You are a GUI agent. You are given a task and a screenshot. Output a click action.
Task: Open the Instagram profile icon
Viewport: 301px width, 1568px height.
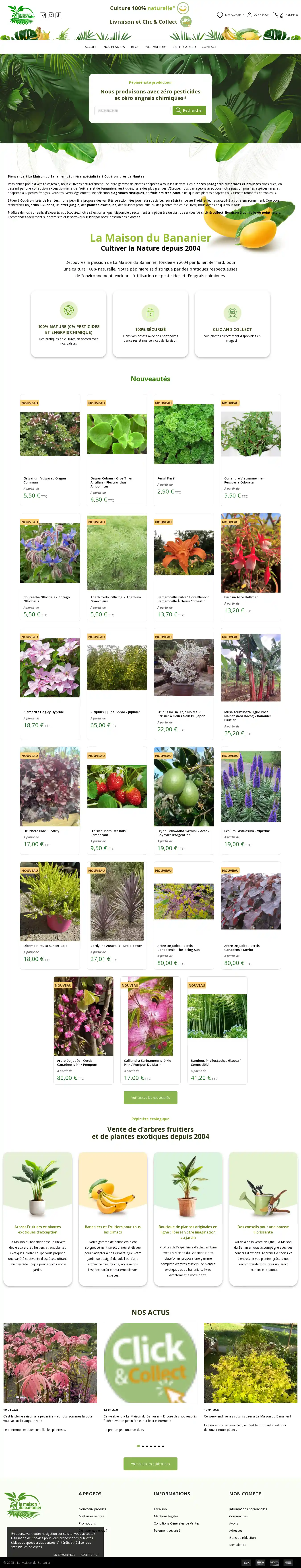pos(50,15)
